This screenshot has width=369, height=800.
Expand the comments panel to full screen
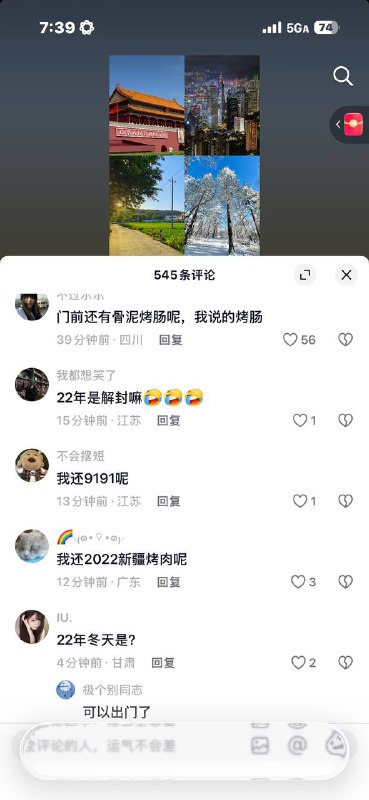[305, 276]
